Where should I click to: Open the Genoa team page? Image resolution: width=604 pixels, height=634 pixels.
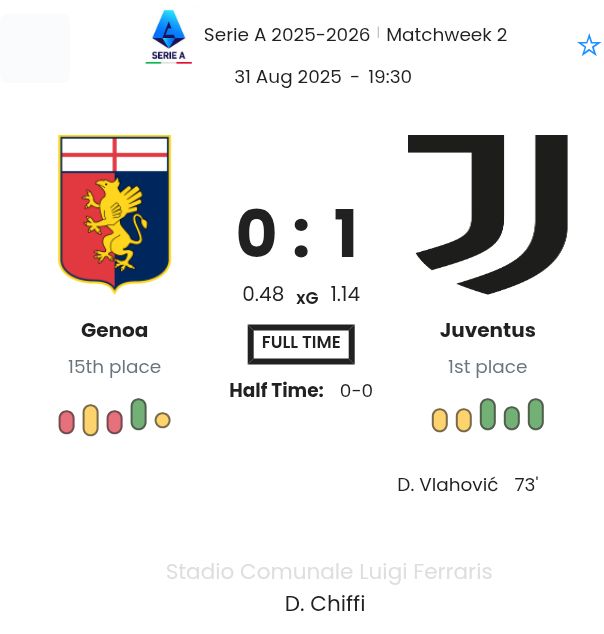coord(114,330)
